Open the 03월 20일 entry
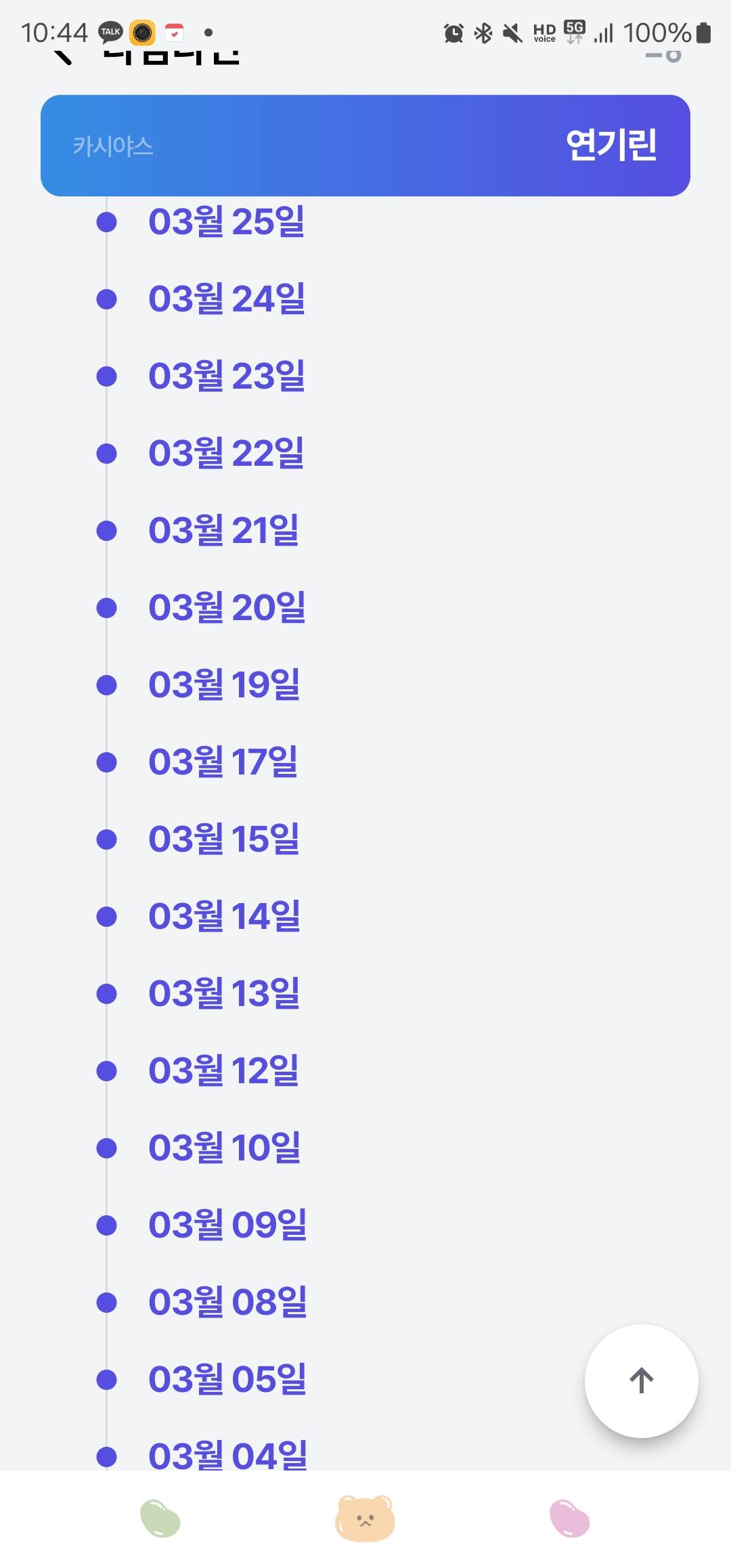 coord(227,608)
